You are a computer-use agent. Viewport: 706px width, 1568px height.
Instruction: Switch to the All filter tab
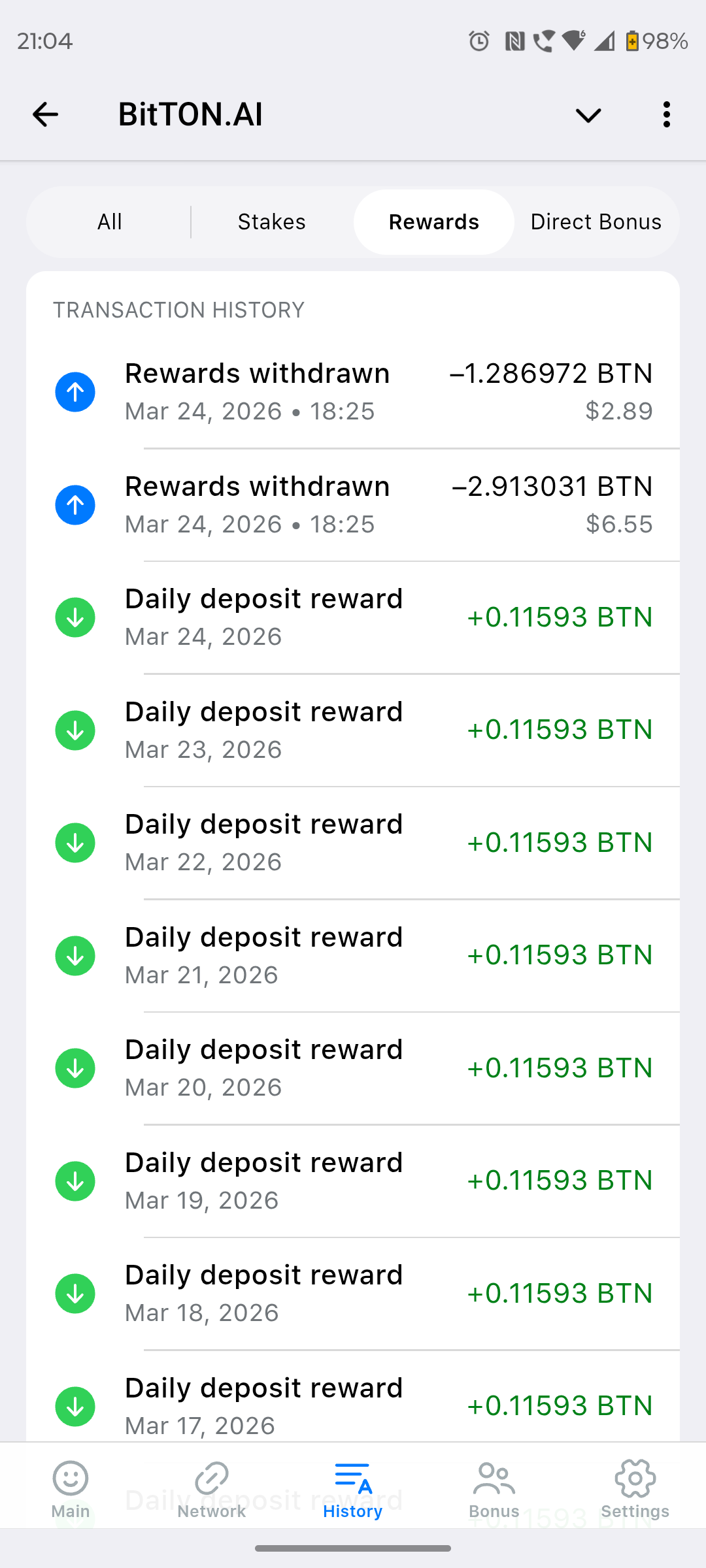point(110,222)
